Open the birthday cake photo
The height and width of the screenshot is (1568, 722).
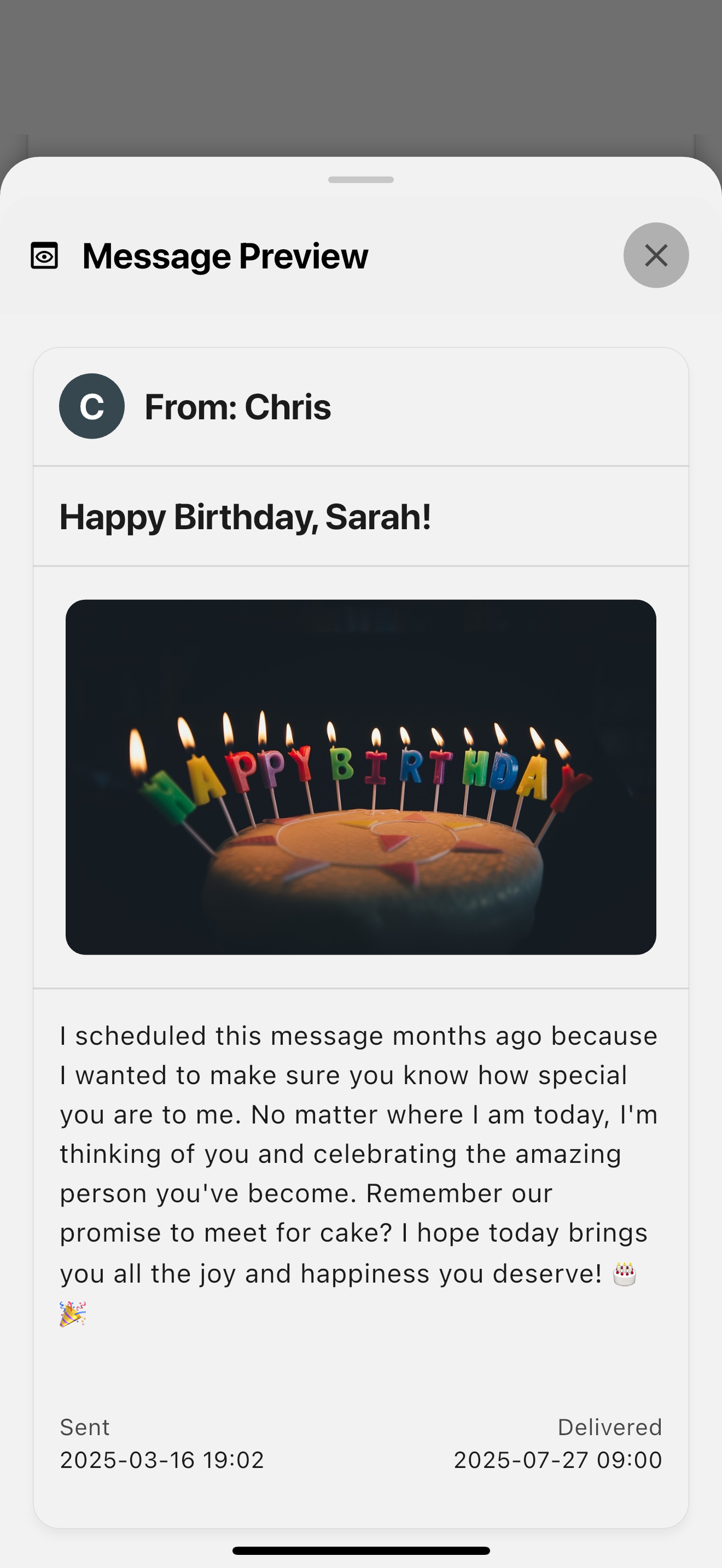pos(360,777)
